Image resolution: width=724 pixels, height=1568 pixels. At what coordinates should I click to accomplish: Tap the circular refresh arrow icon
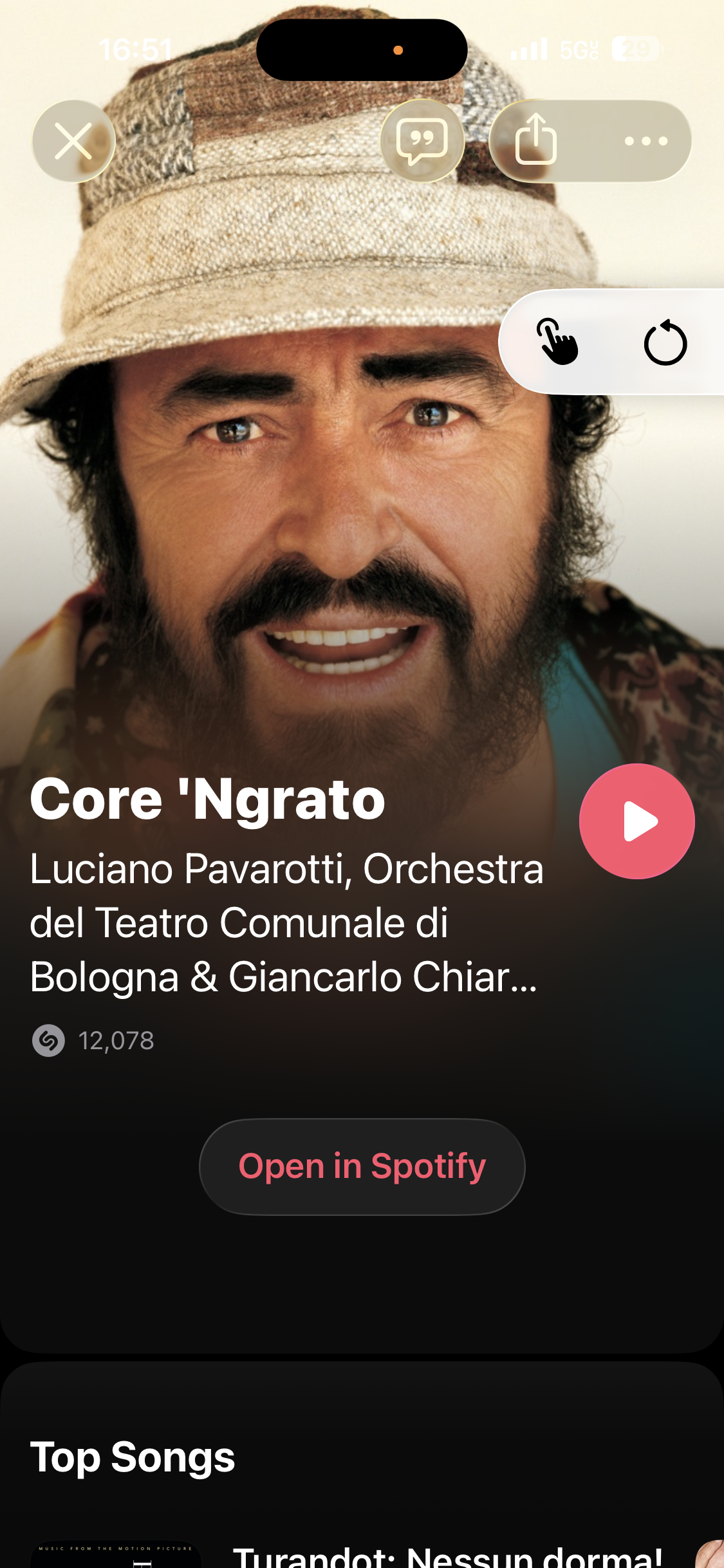[665, 342]
